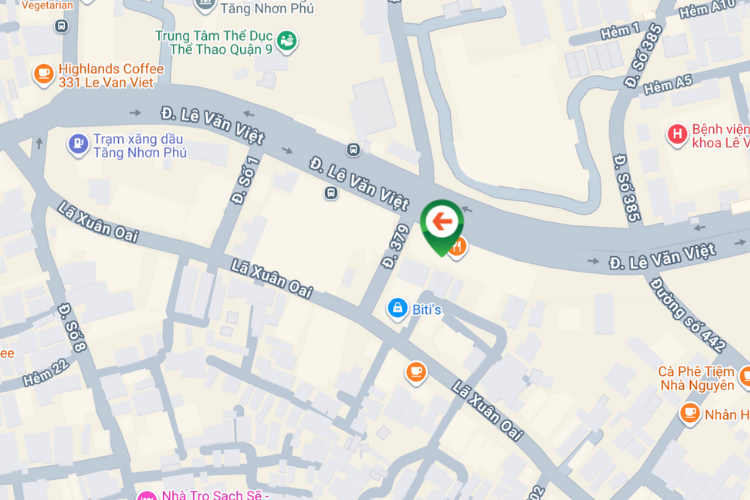Open the orange restaurant marker beside the green pin
The image size is (750, 500).
click(x=458, y=246)
